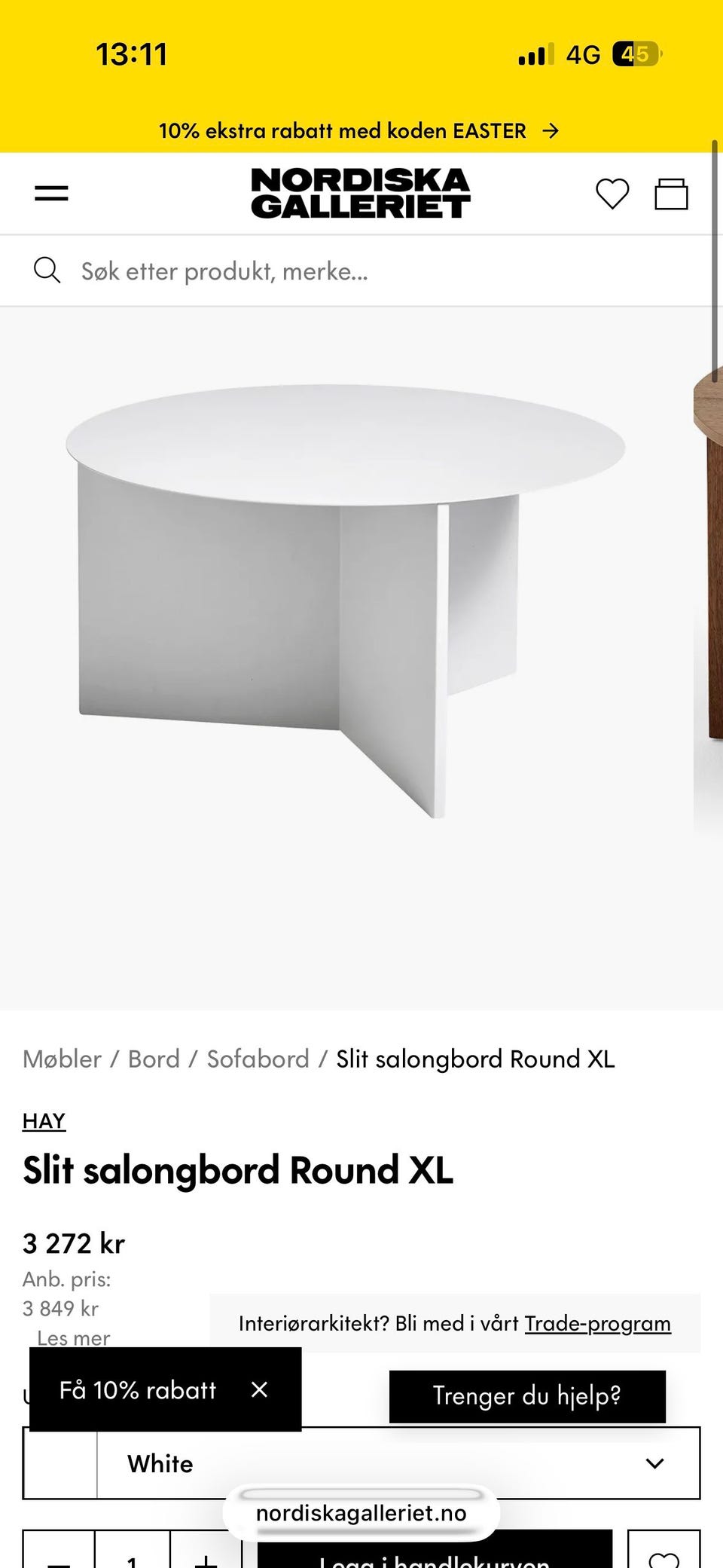
Task: Decrease the product quantity
Action: click(x=59, y=1558)
